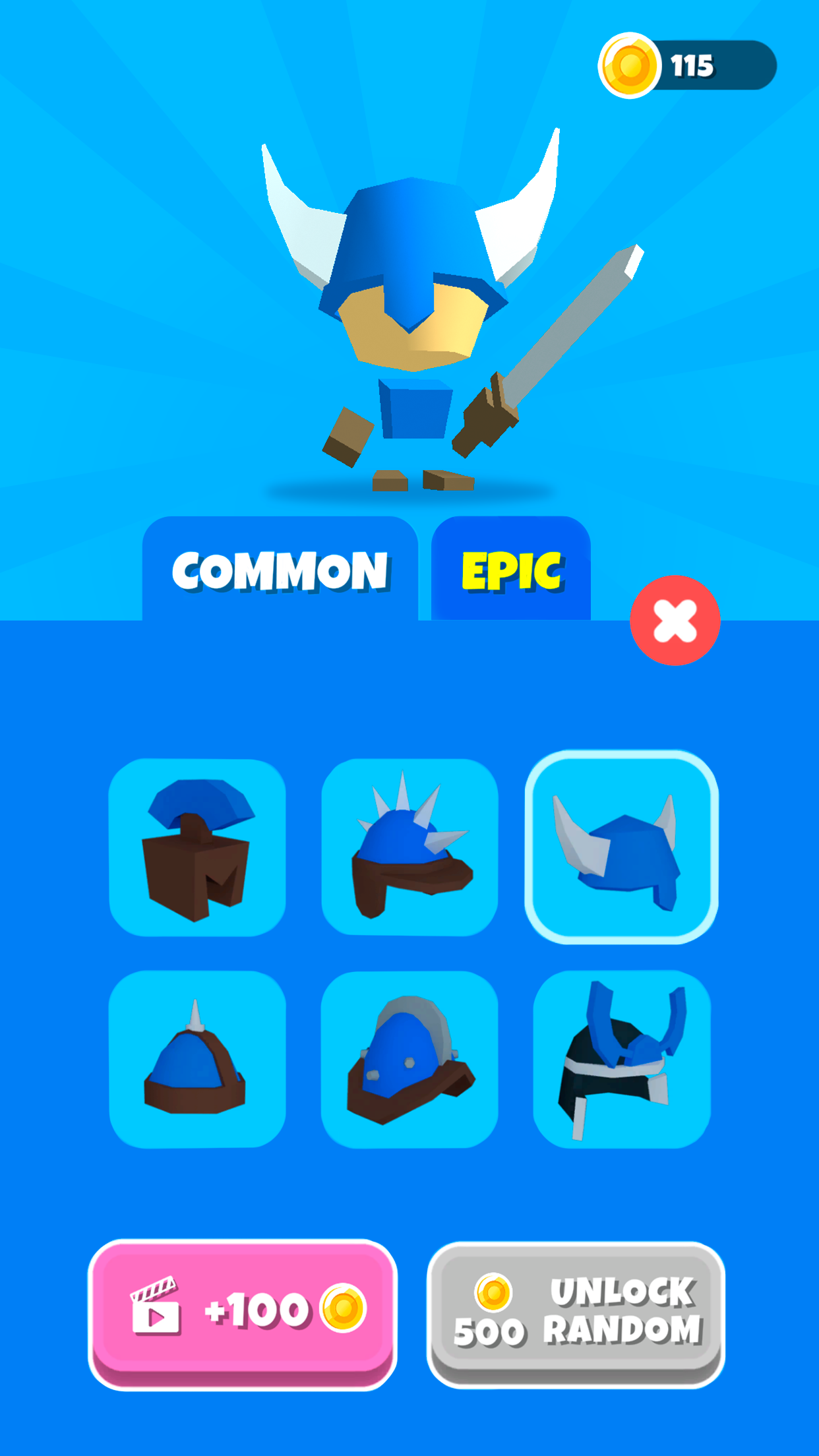Select the brown crested gladiator helmet
This screenshot has height=1456, width=819.
click(197, 847)
